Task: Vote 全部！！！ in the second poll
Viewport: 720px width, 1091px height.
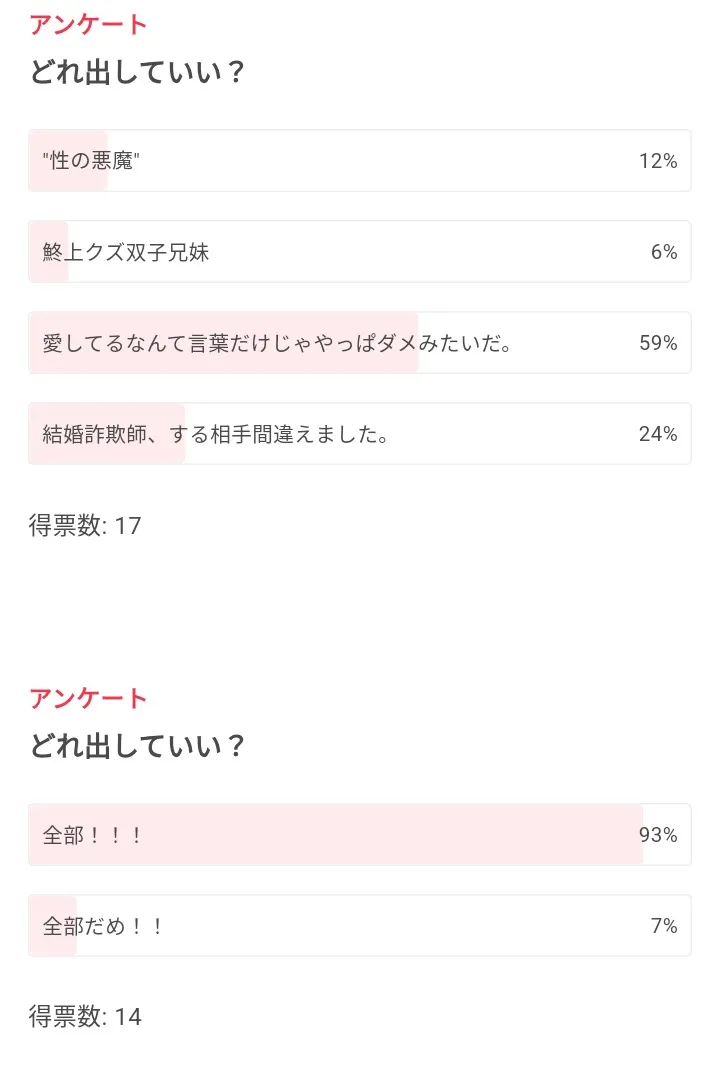Action: pos(359,835)
